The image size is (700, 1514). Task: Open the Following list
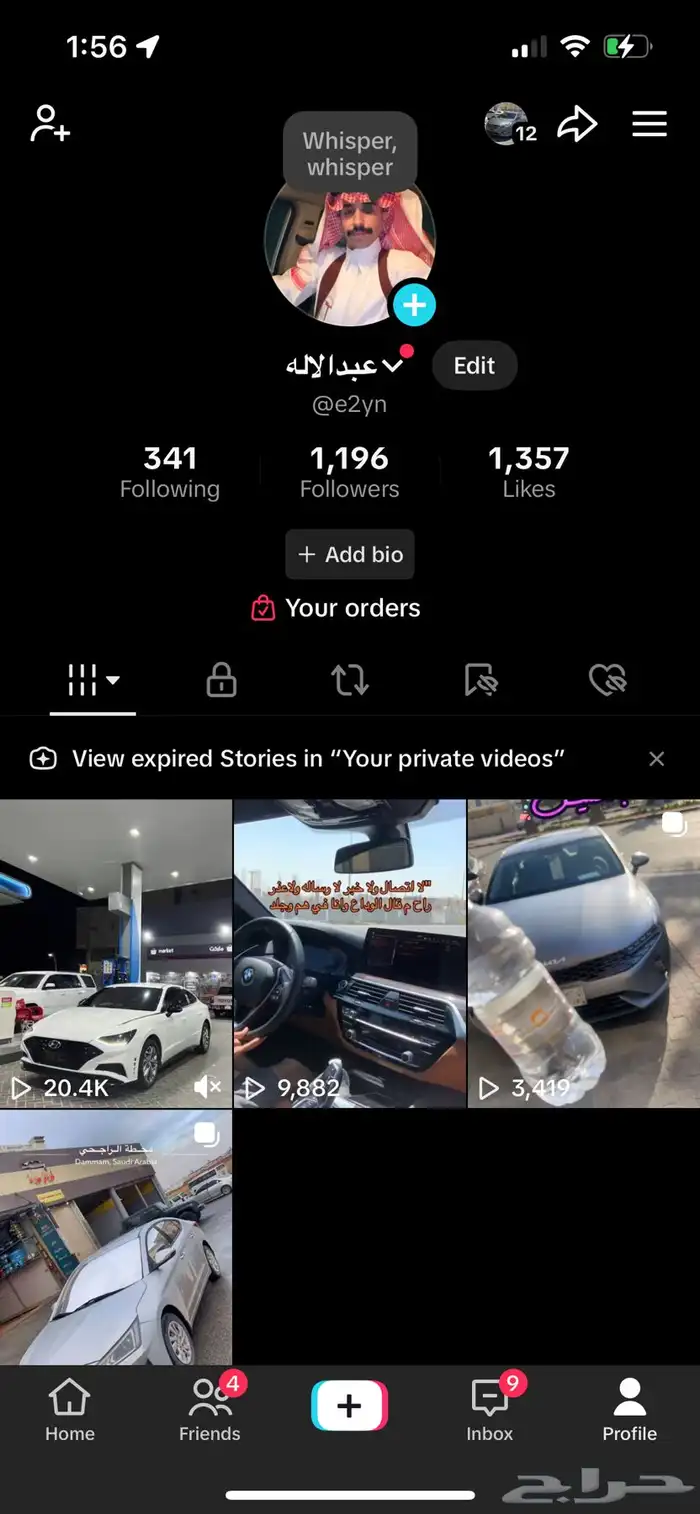[170, 472]
